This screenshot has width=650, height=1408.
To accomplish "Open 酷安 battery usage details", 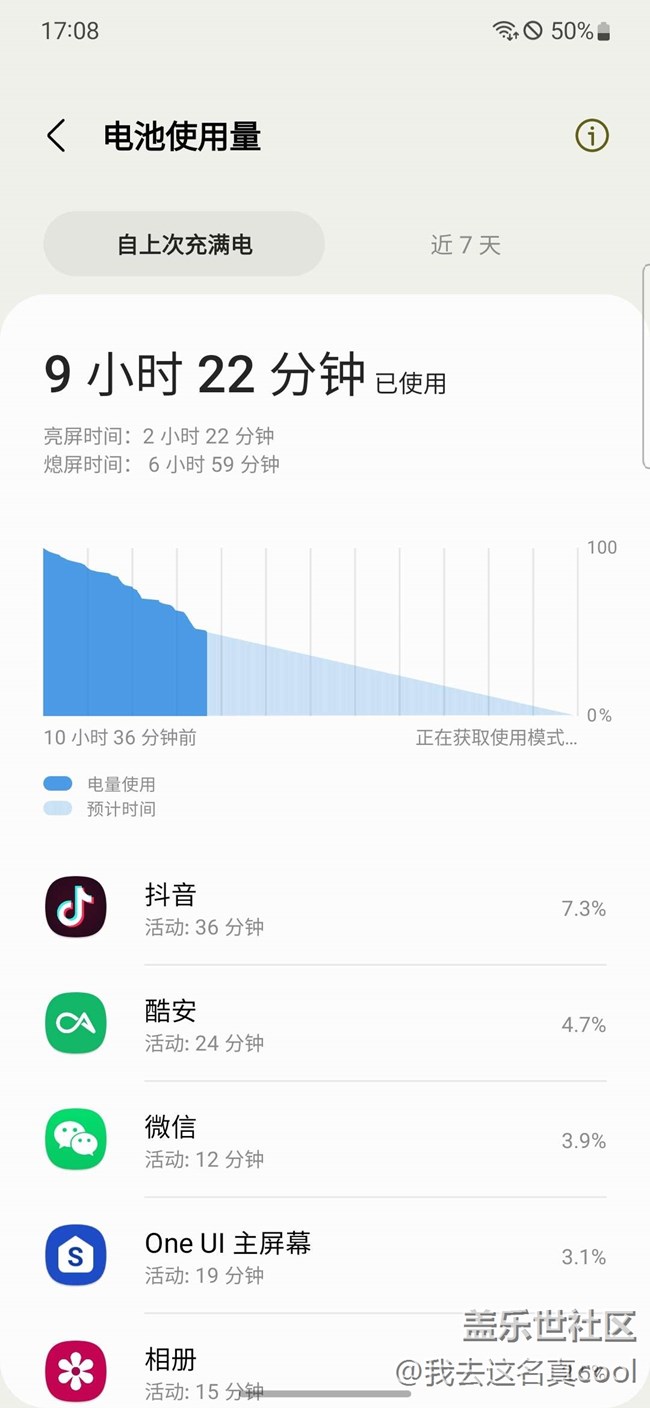I will point(325,1024).
